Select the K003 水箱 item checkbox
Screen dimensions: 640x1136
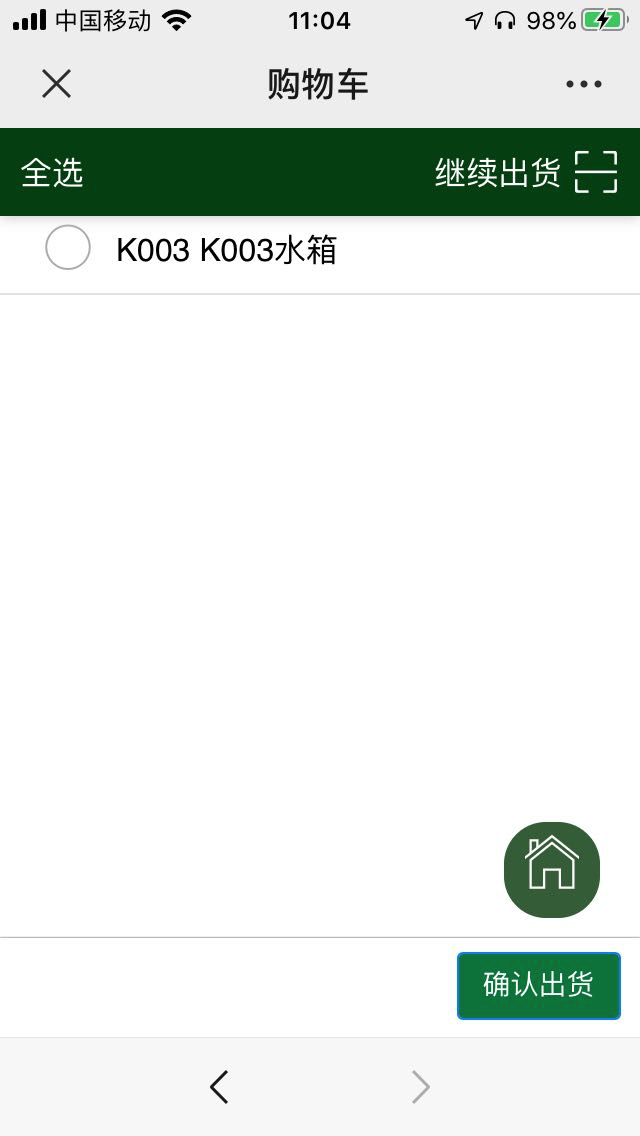pyautogui.click(x=67, y=248)
